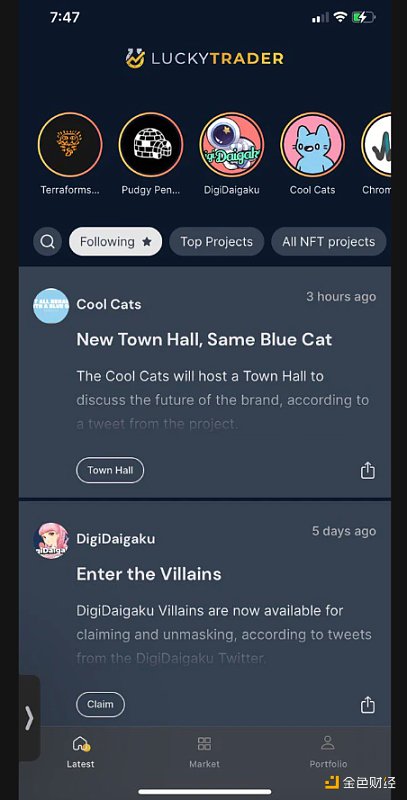Select the Latest tab
Screen dimensions: 407x800
pos(81,752)
